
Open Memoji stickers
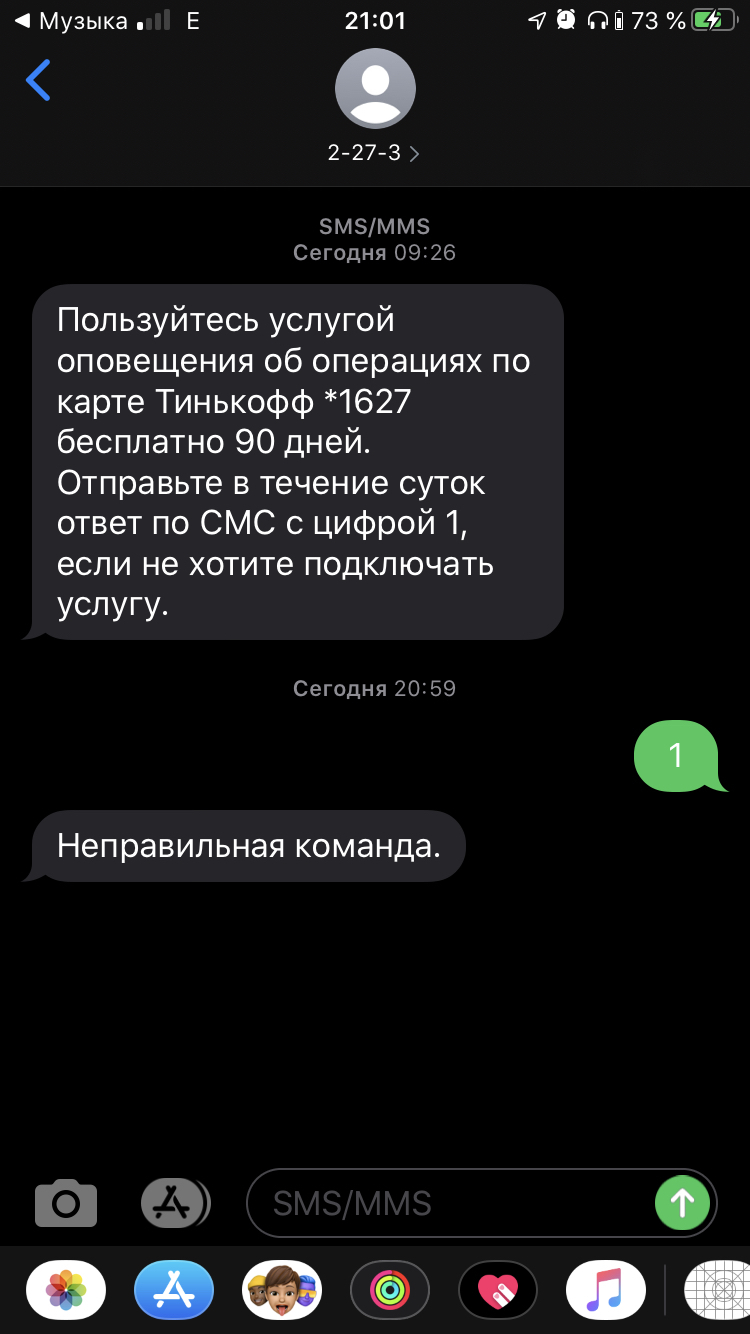tap(282, 1290)
